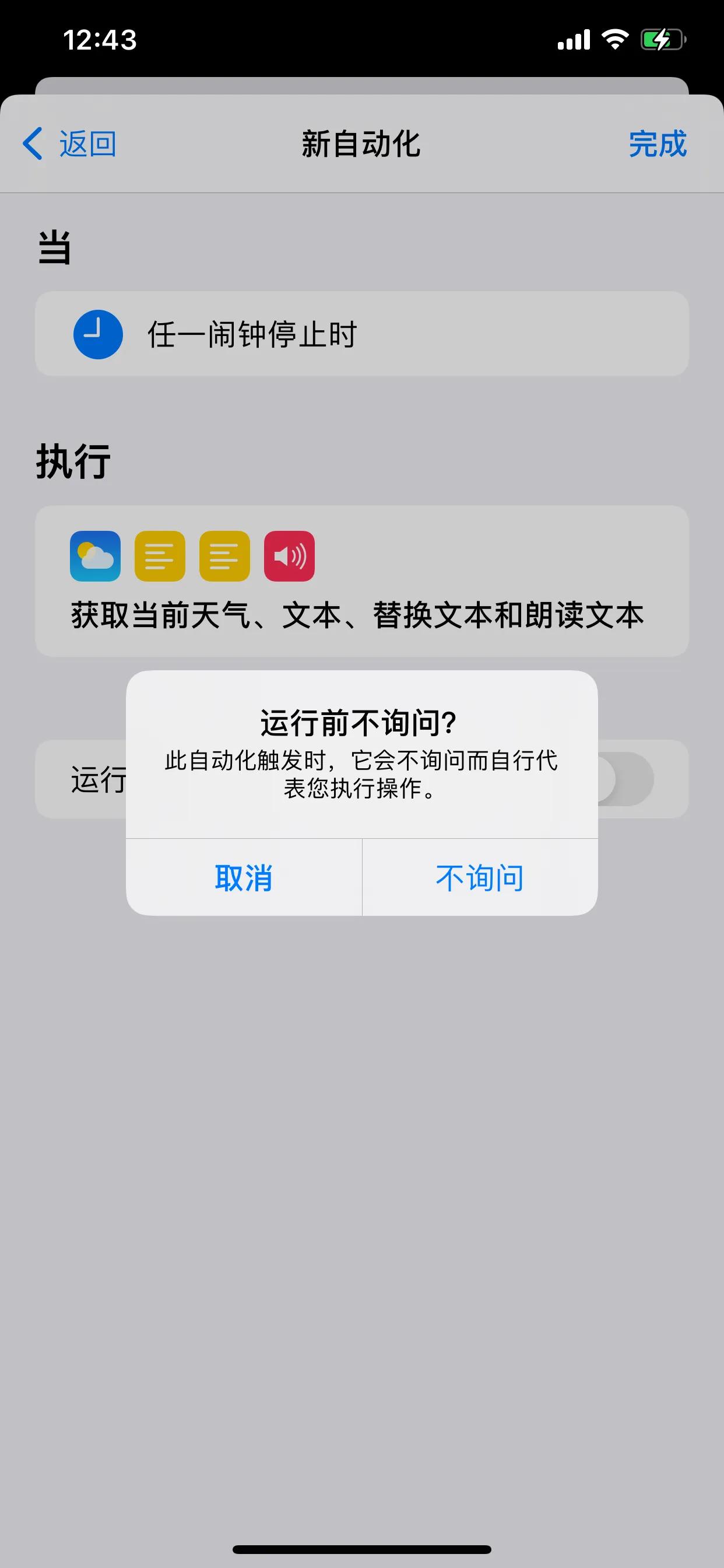Tap 完成 to finish the automation

pos(658,145)
